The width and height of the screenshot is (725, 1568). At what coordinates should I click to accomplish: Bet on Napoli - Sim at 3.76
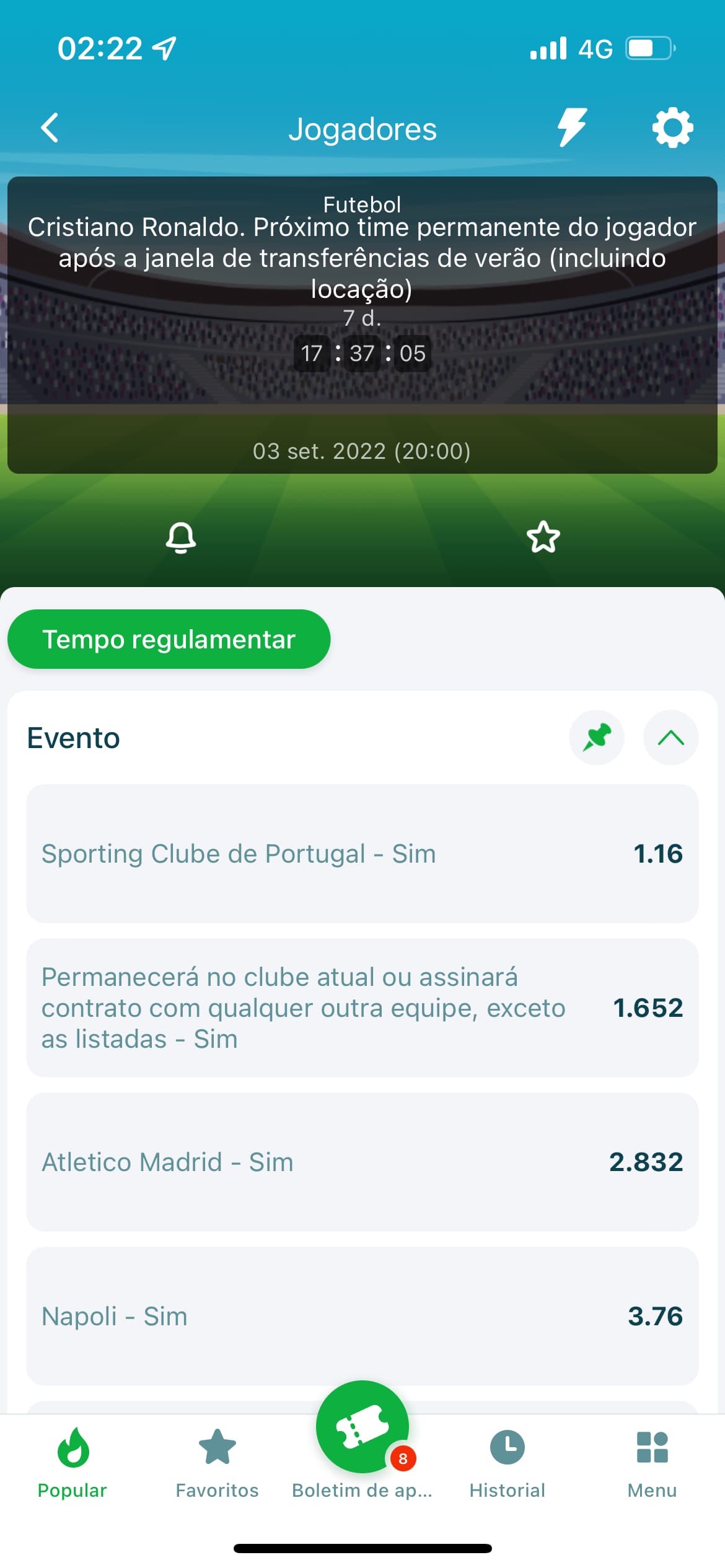tap(362, 1316)
